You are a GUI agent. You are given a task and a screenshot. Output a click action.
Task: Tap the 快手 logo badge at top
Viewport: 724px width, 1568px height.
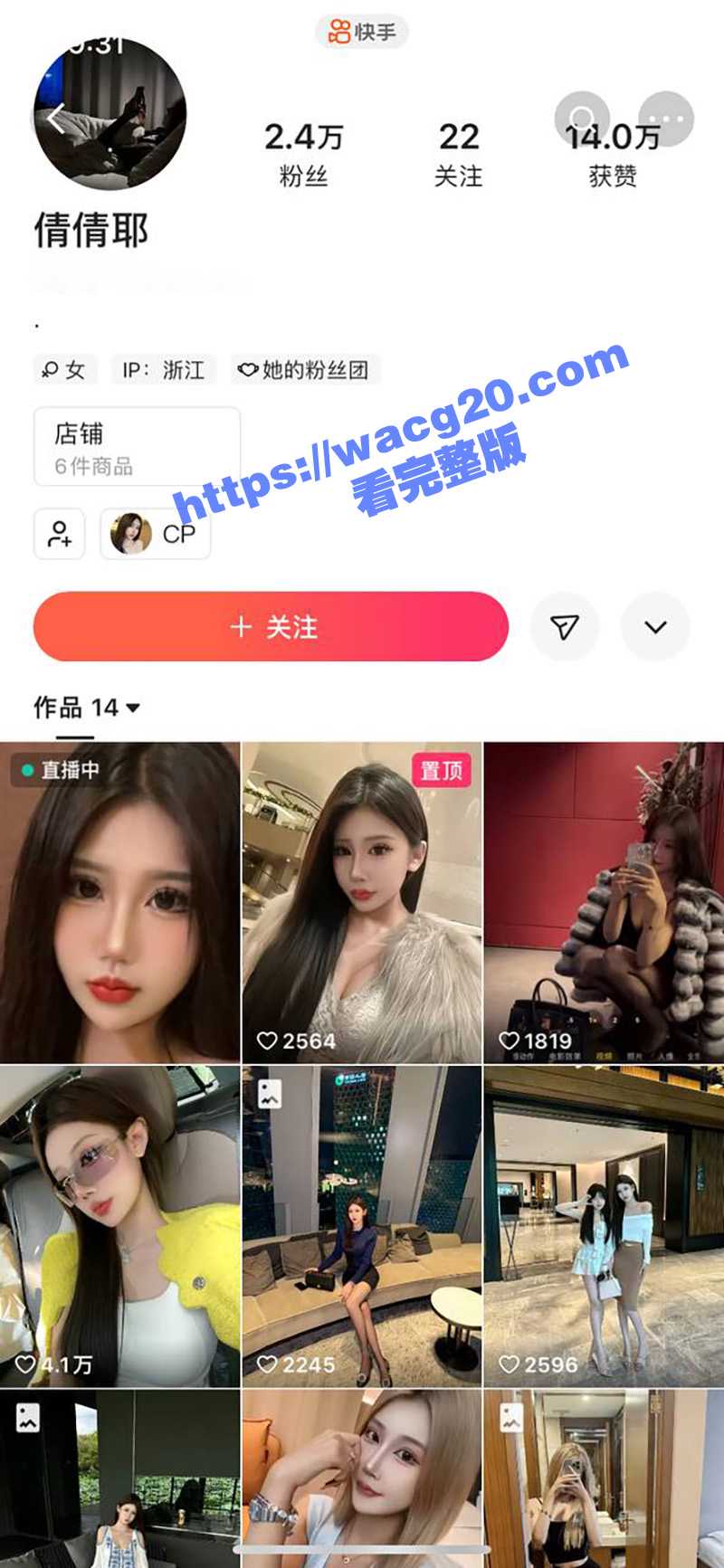(x=361, y=32)
